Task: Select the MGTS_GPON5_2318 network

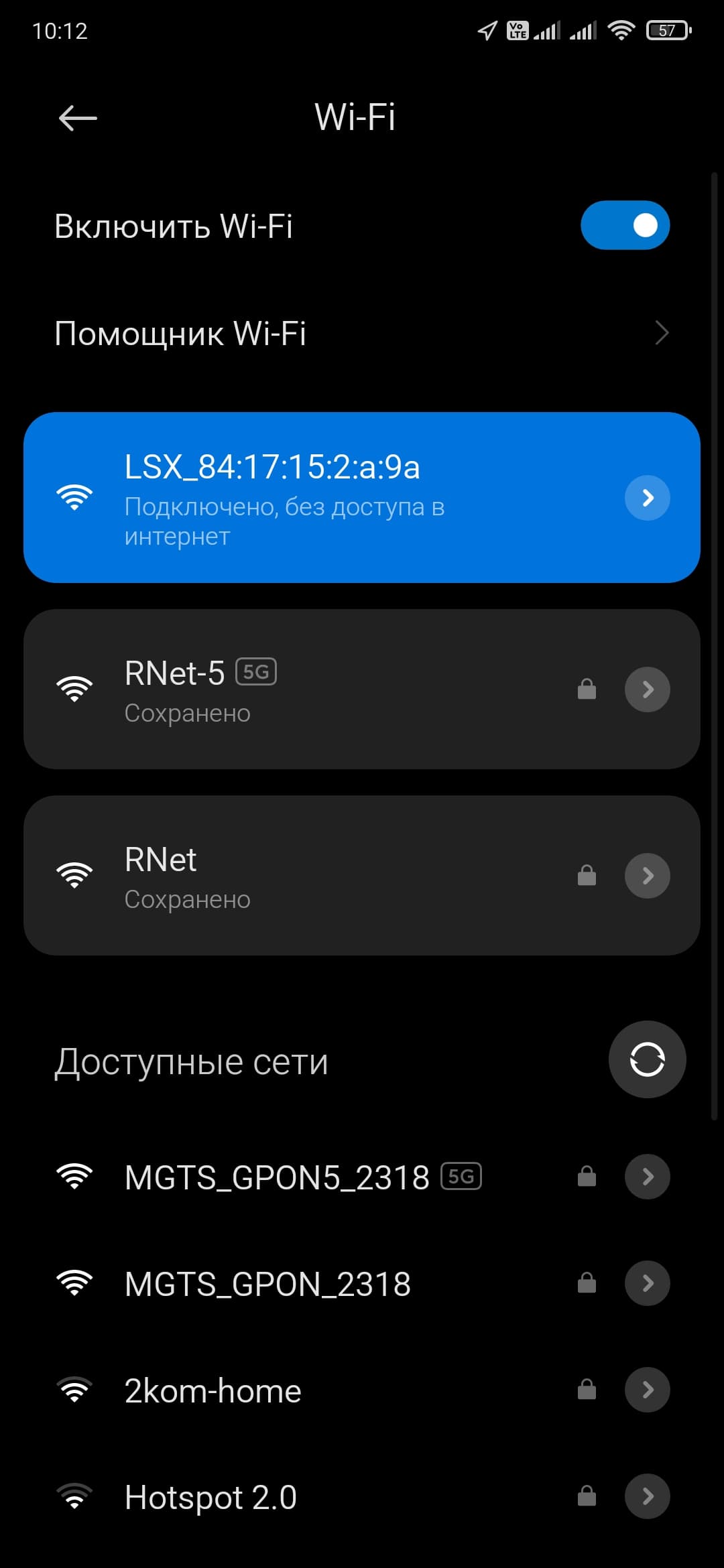Action: tap(302, 1177)
